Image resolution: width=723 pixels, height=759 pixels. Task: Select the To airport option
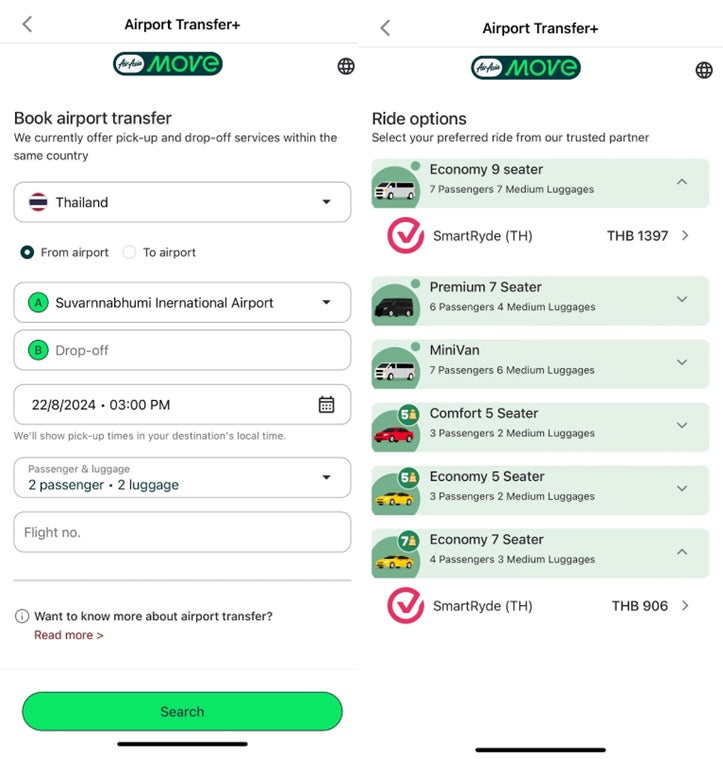[159, 252]
